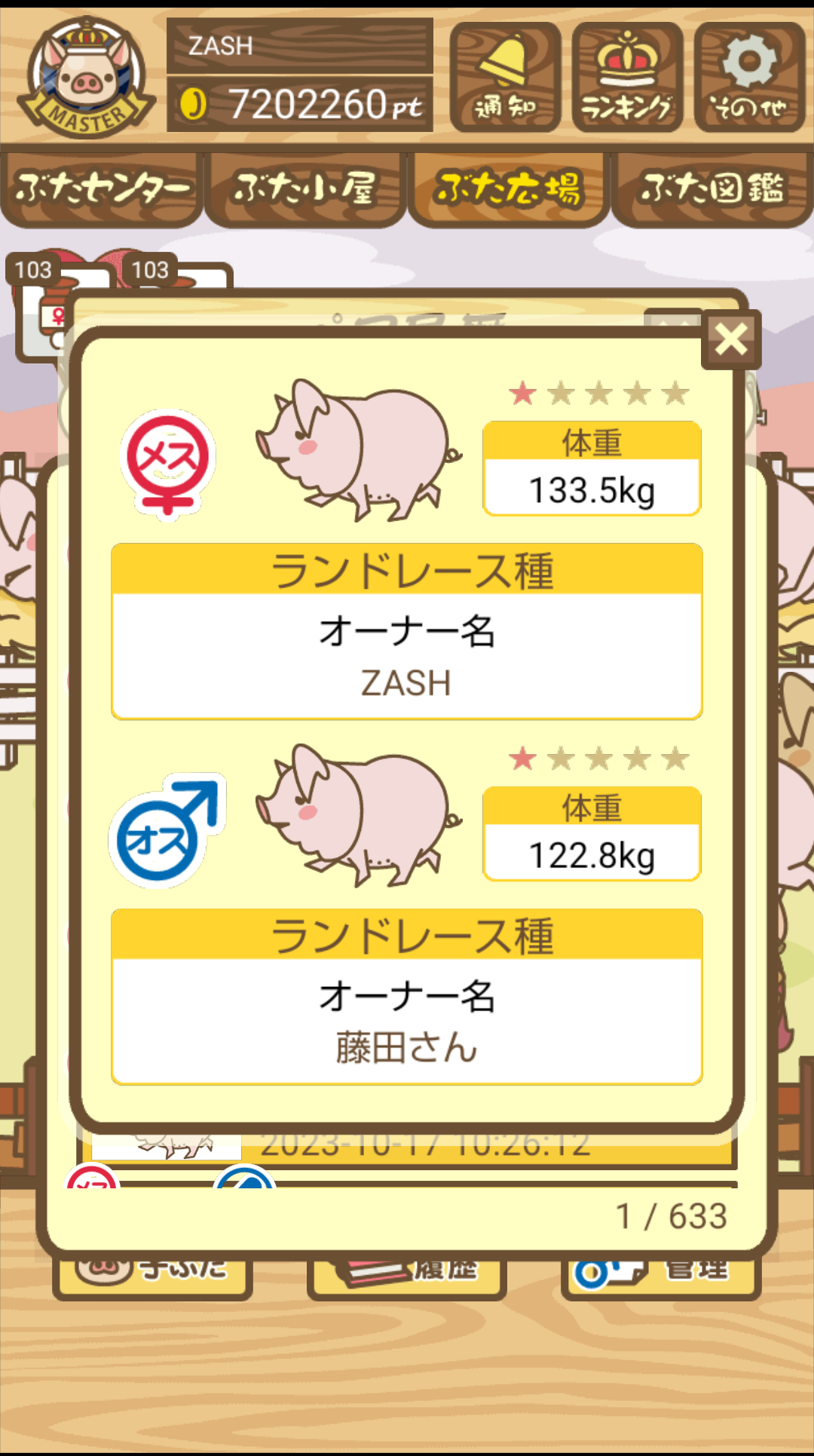Switch to the ぶた小屋 tab
This screenshot has width=814, height=1456.
point(305,189)
